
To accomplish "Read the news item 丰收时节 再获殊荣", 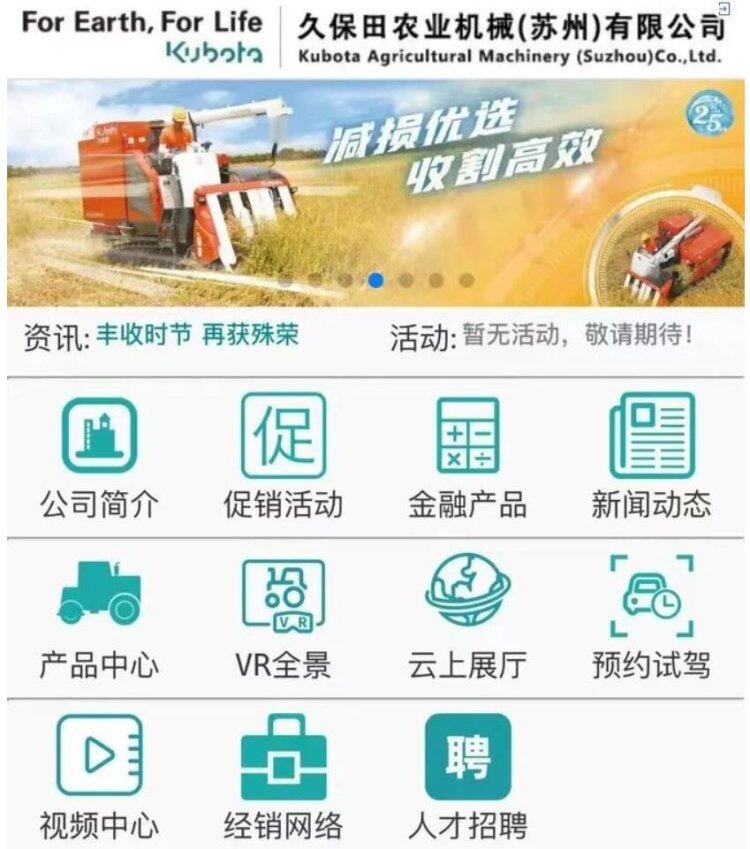I will [197, 335].
